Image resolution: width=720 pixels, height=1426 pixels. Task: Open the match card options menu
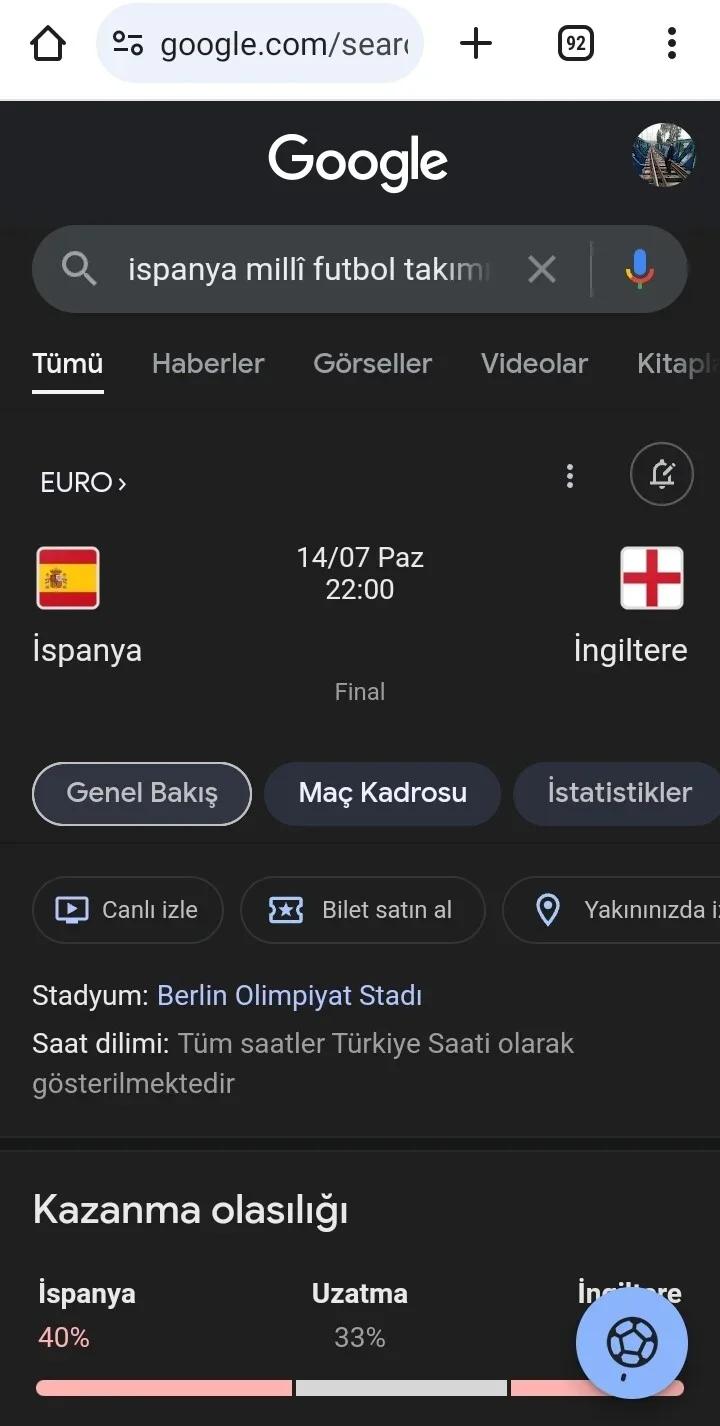point(570,476)
